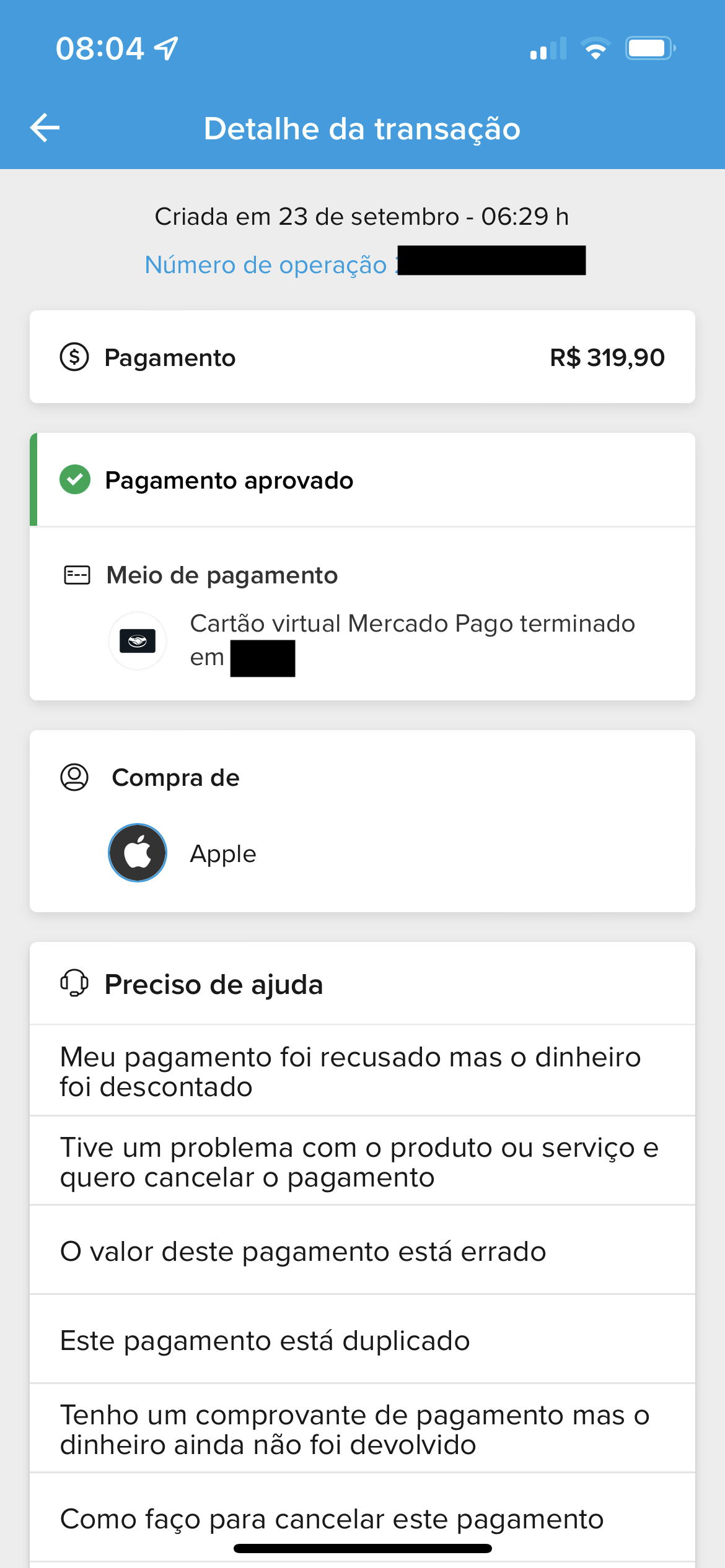Select 'Tenho um comprovante de pagamento' option
Image resolution: width=725 pixels, height=1568 pixels.
coord(354,1429)
